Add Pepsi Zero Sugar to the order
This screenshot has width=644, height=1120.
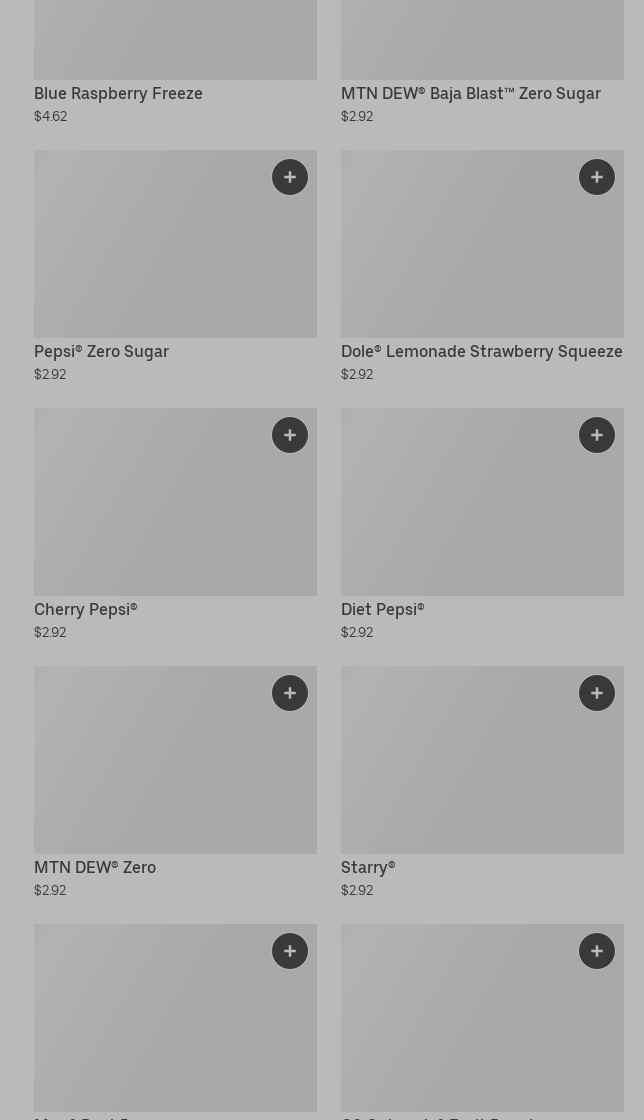tap(290, 177)
